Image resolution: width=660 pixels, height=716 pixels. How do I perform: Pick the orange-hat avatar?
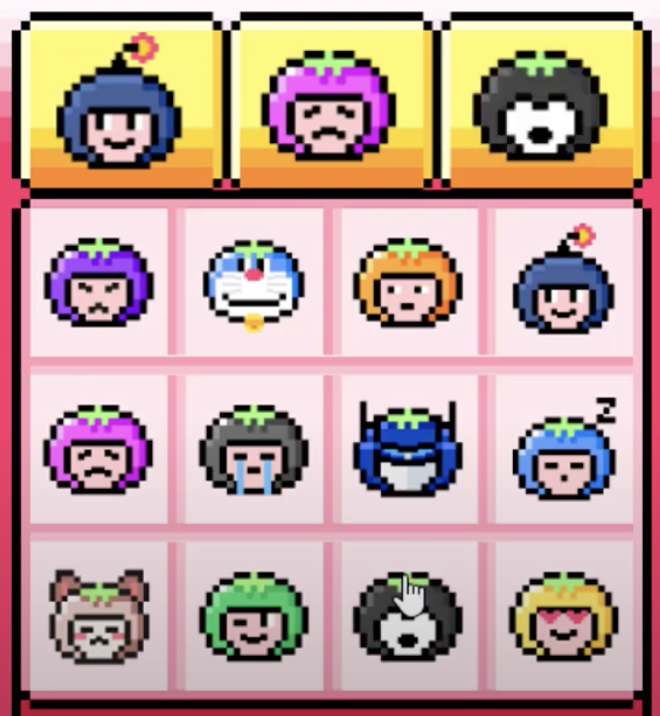(x=408, y=283)
